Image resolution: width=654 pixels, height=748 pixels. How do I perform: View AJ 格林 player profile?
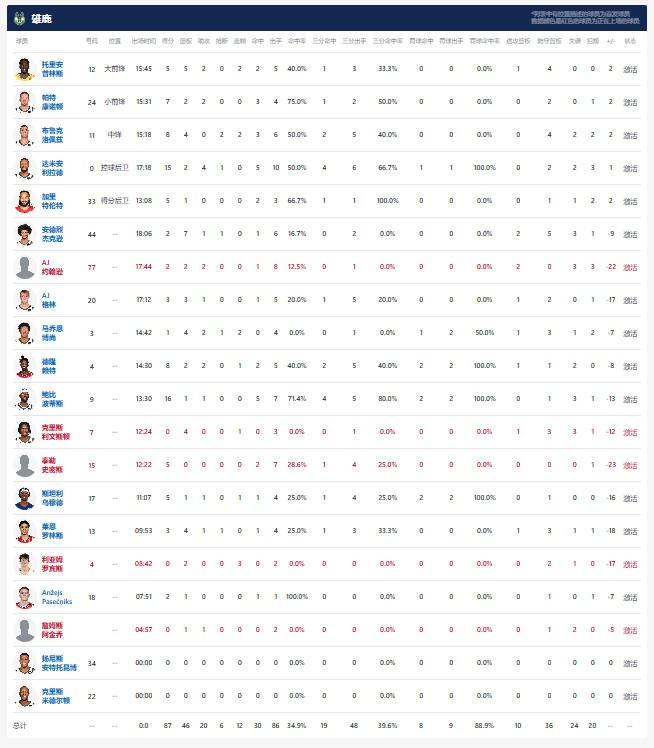tap(52, 300)
